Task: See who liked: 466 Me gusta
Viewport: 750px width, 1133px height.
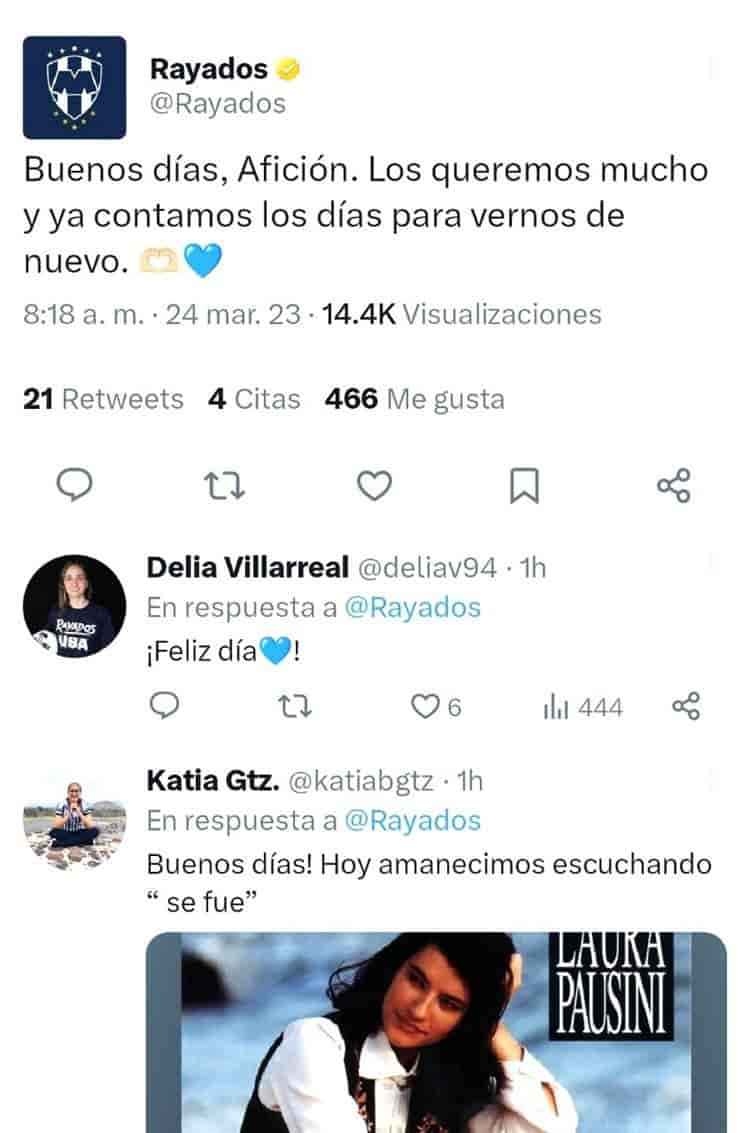Action: (414, 399)
